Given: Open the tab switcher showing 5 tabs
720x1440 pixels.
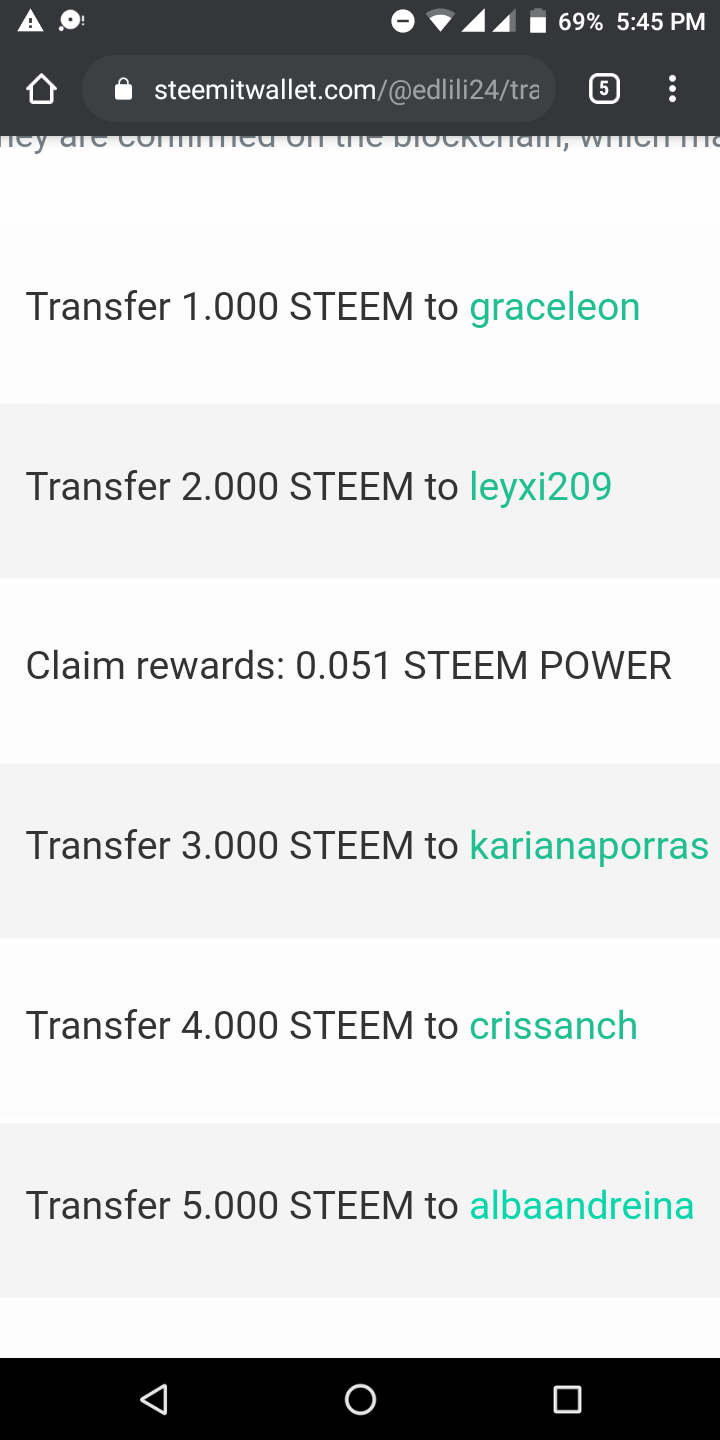Looking at the screenshot, I should click(x=604, y=90).
